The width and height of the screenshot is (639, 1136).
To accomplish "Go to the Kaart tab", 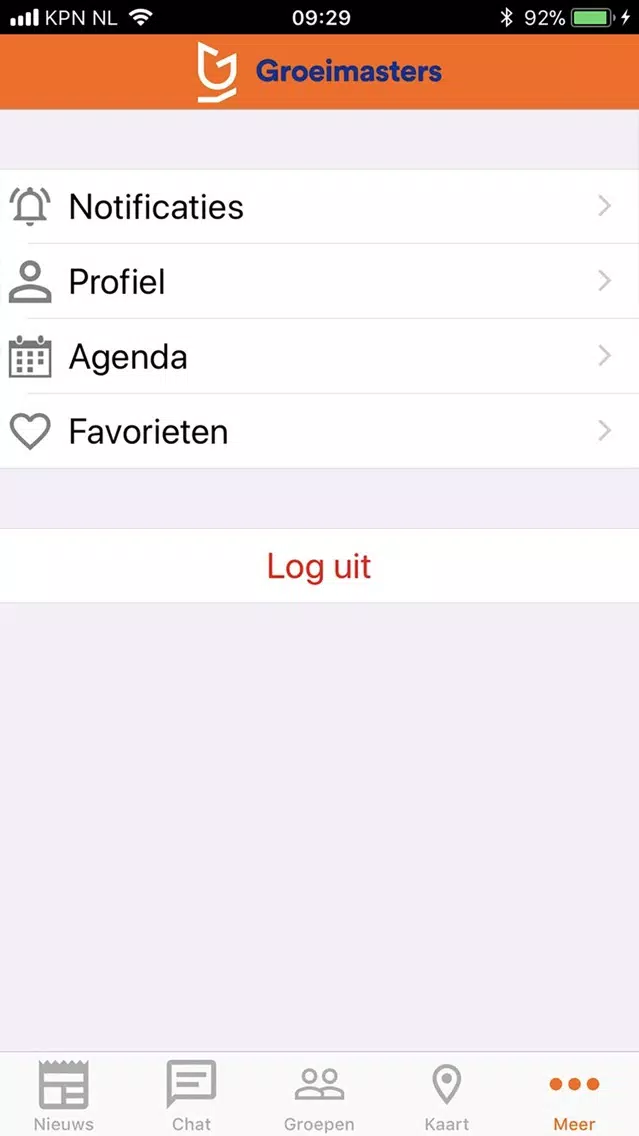I will pyautogui.click(x=447, y=1094).
